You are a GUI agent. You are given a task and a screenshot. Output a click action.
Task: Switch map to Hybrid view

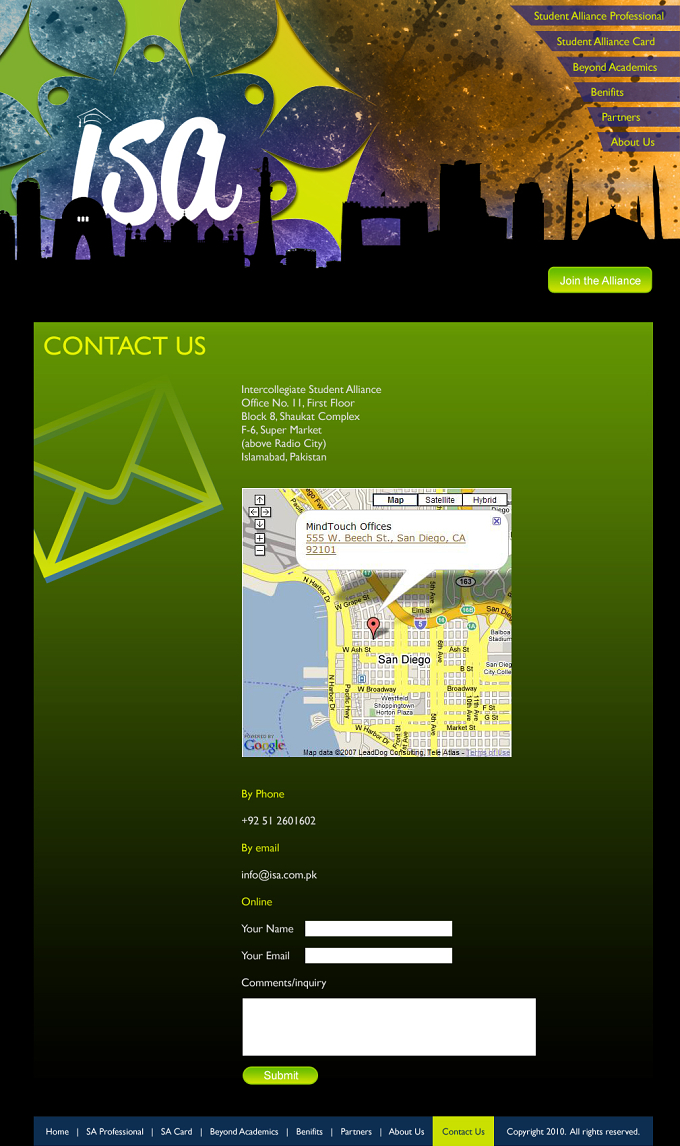tap(485, 500)
